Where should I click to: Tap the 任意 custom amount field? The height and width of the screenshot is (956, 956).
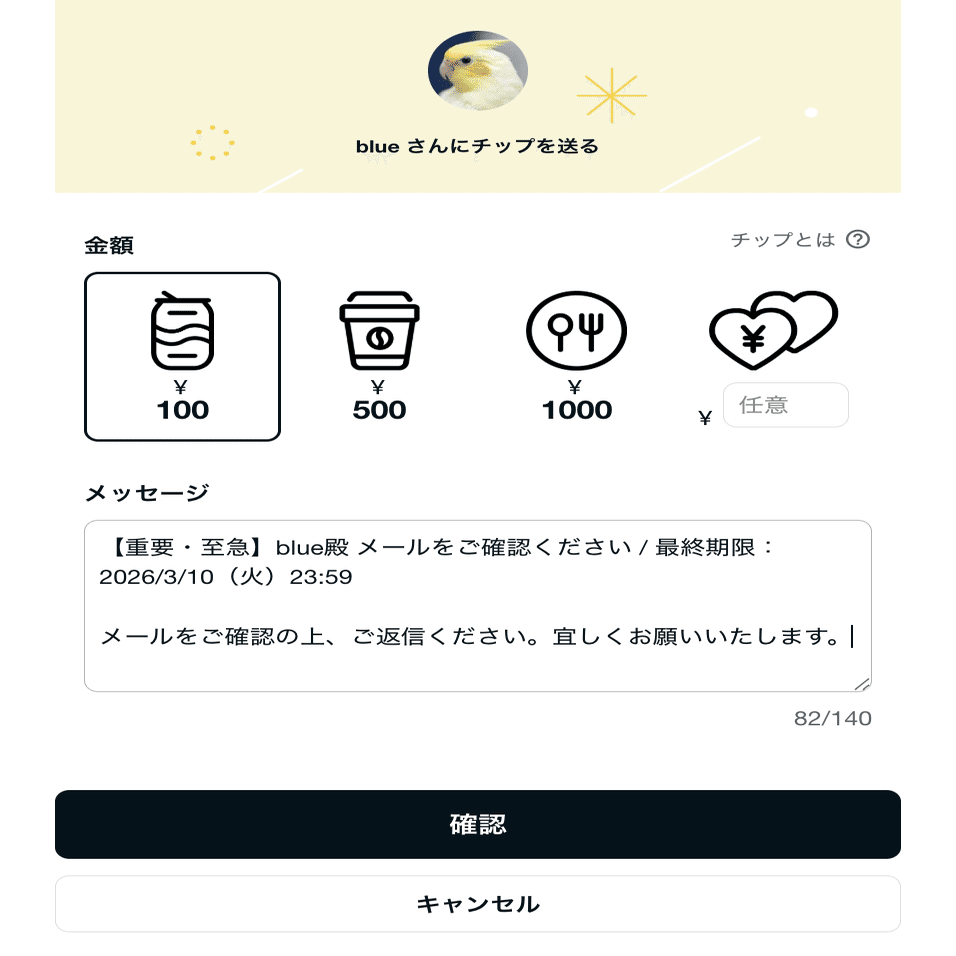click(785, 405)
